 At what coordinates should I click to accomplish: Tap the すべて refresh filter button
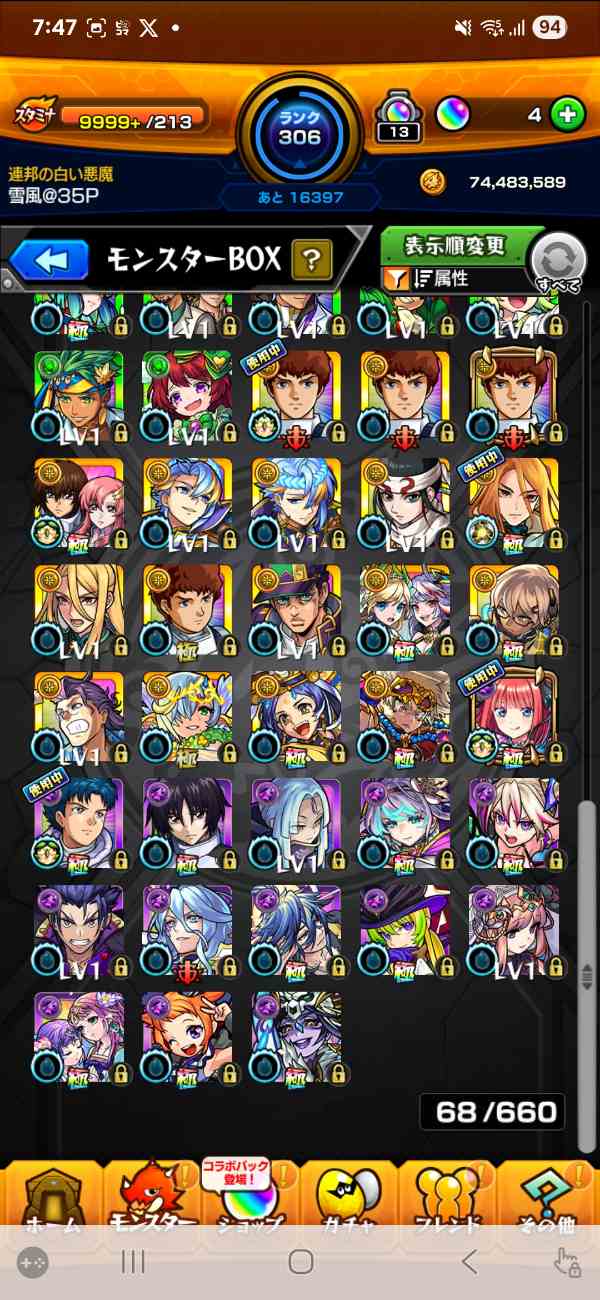(558, 262)
